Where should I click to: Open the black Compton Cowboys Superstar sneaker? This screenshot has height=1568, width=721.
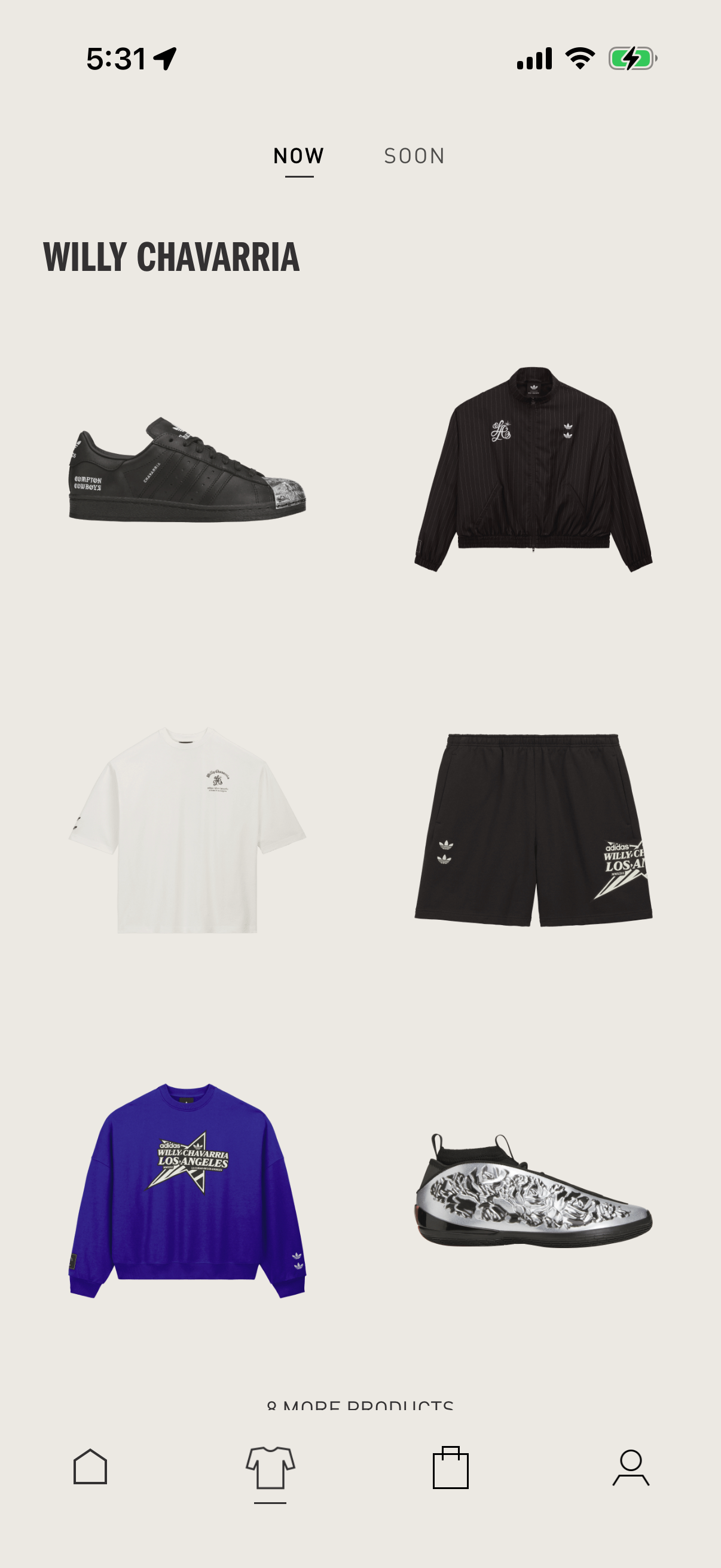click(187, 469)
